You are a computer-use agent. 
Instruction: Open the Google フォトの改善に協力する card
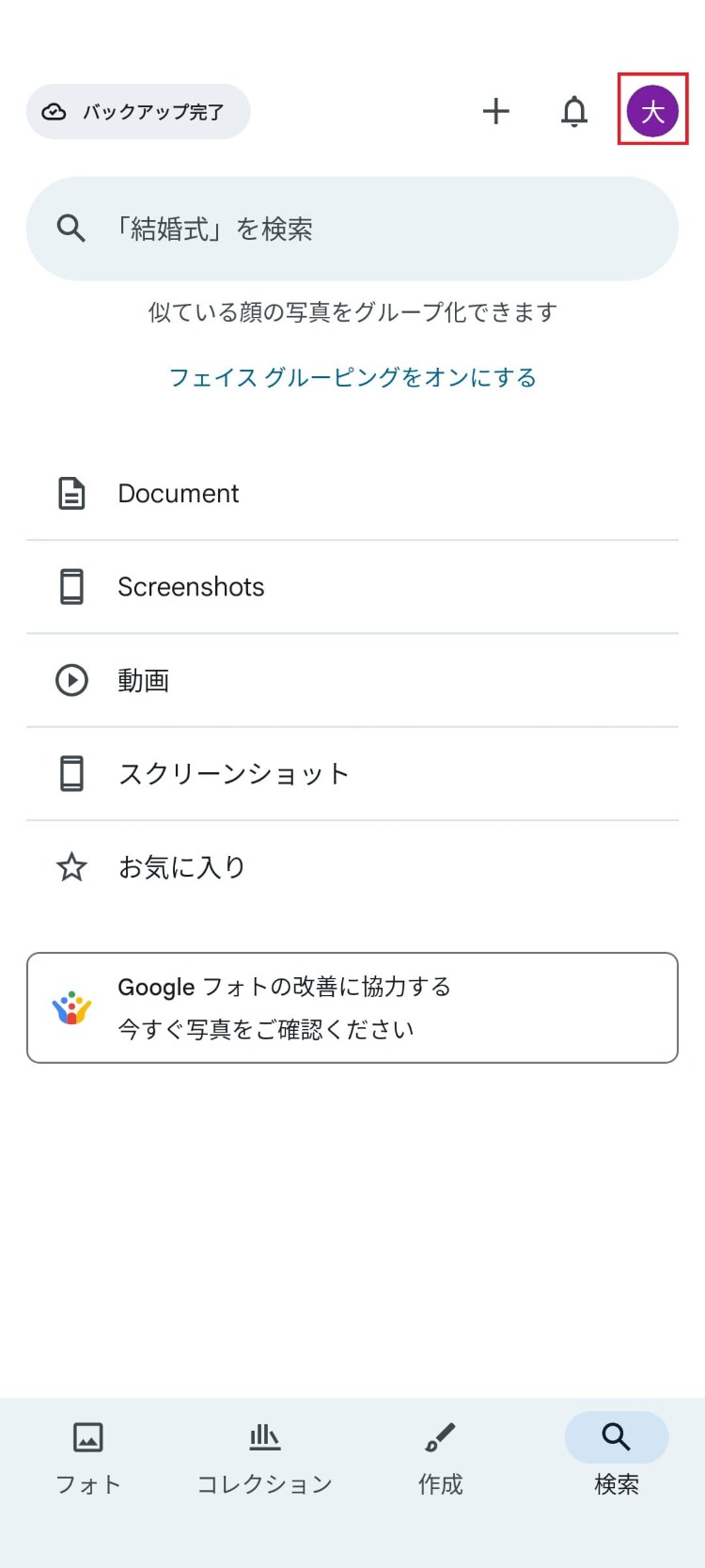(x=352, y=1007)
